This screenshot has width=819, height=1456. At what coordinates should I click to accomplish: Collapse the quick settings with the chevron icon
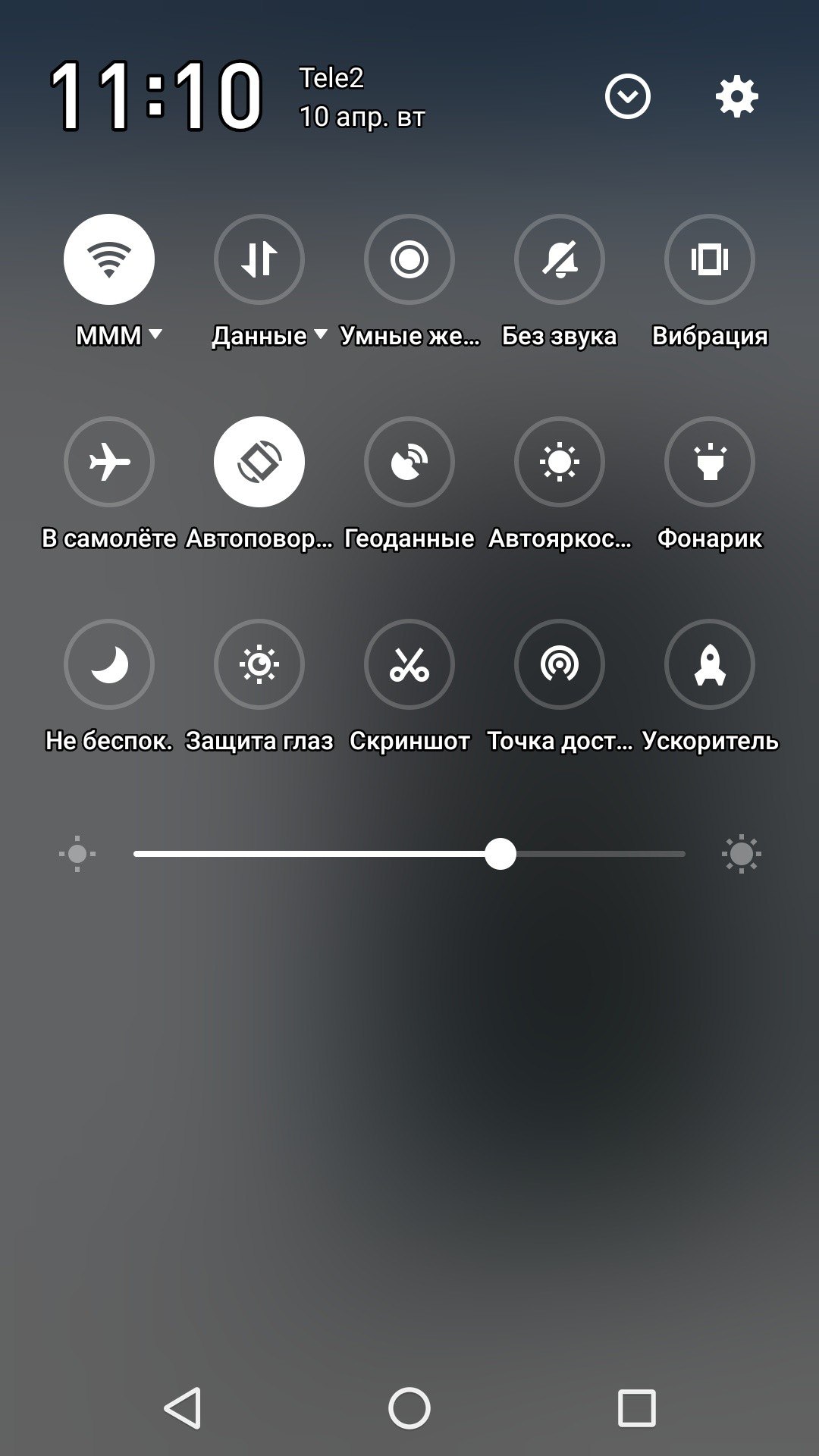(x=628, y=97)
